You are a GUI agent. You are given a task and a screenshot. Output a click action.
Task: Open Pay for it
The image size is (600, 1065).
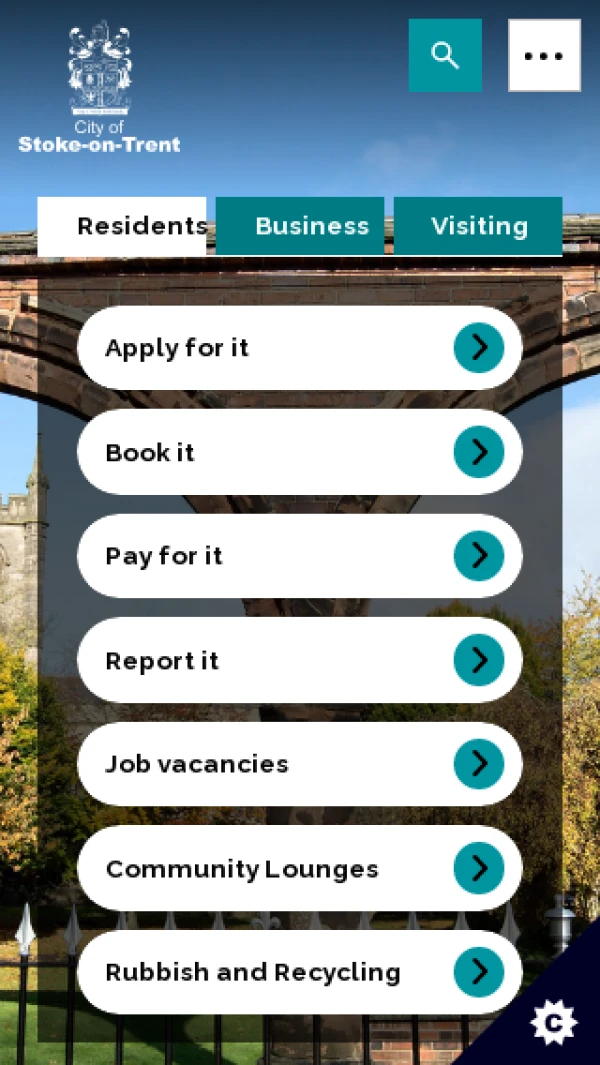click(299, 556)
